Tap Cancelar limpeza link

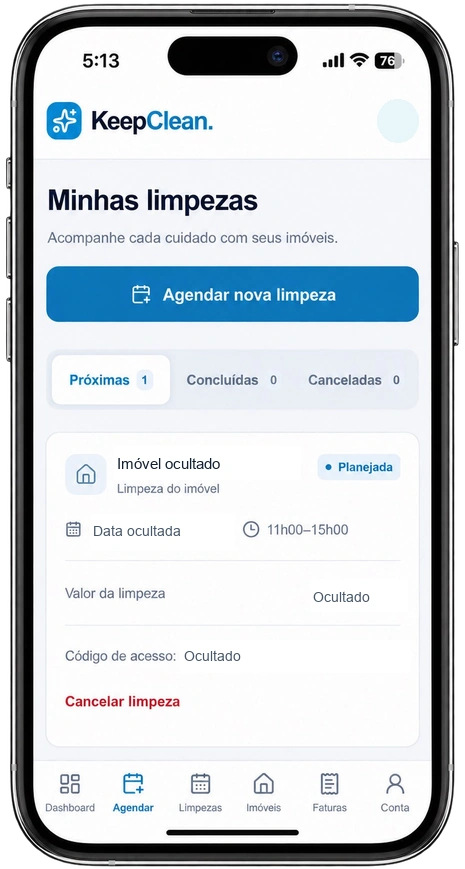tap(122, 702)
